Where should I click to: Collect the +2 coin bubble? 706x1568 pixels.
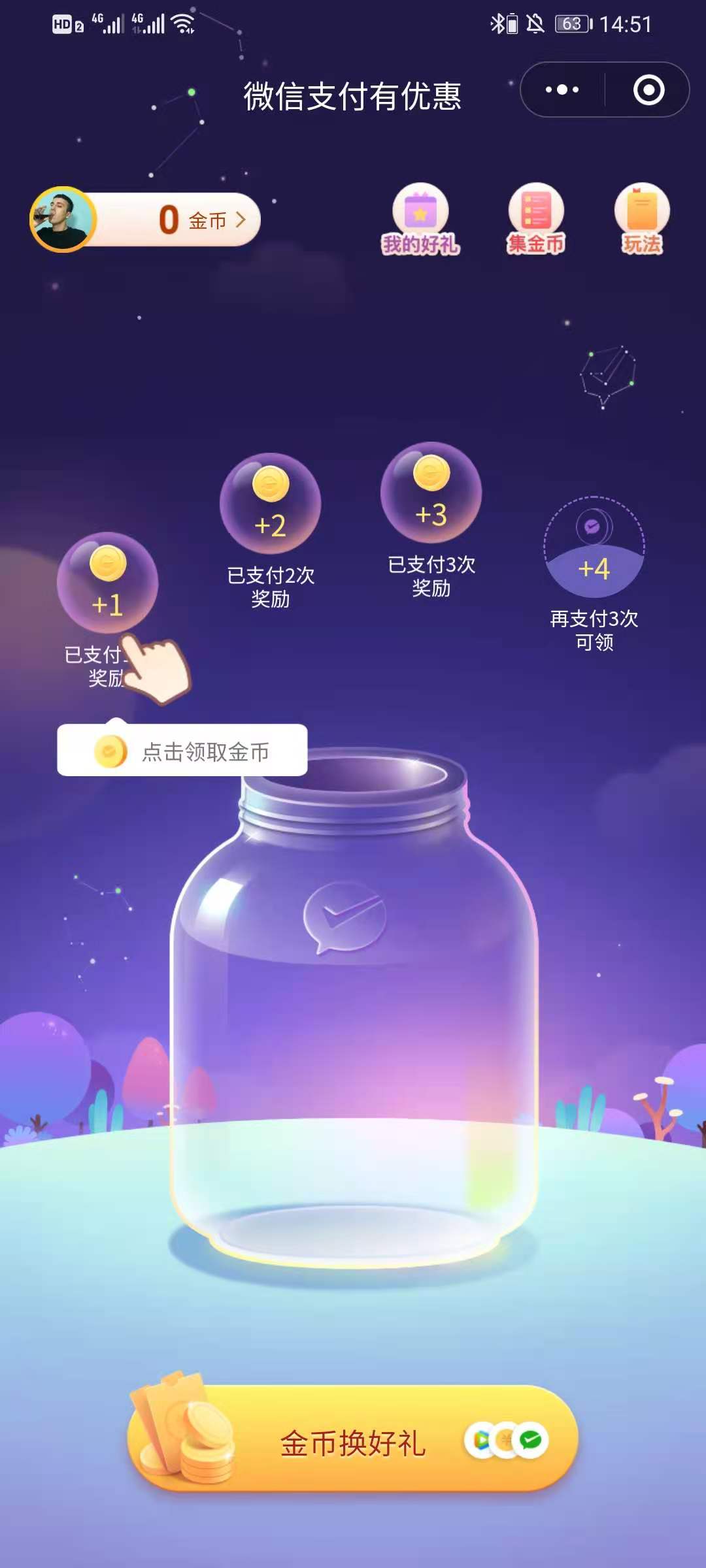point(270,503)
